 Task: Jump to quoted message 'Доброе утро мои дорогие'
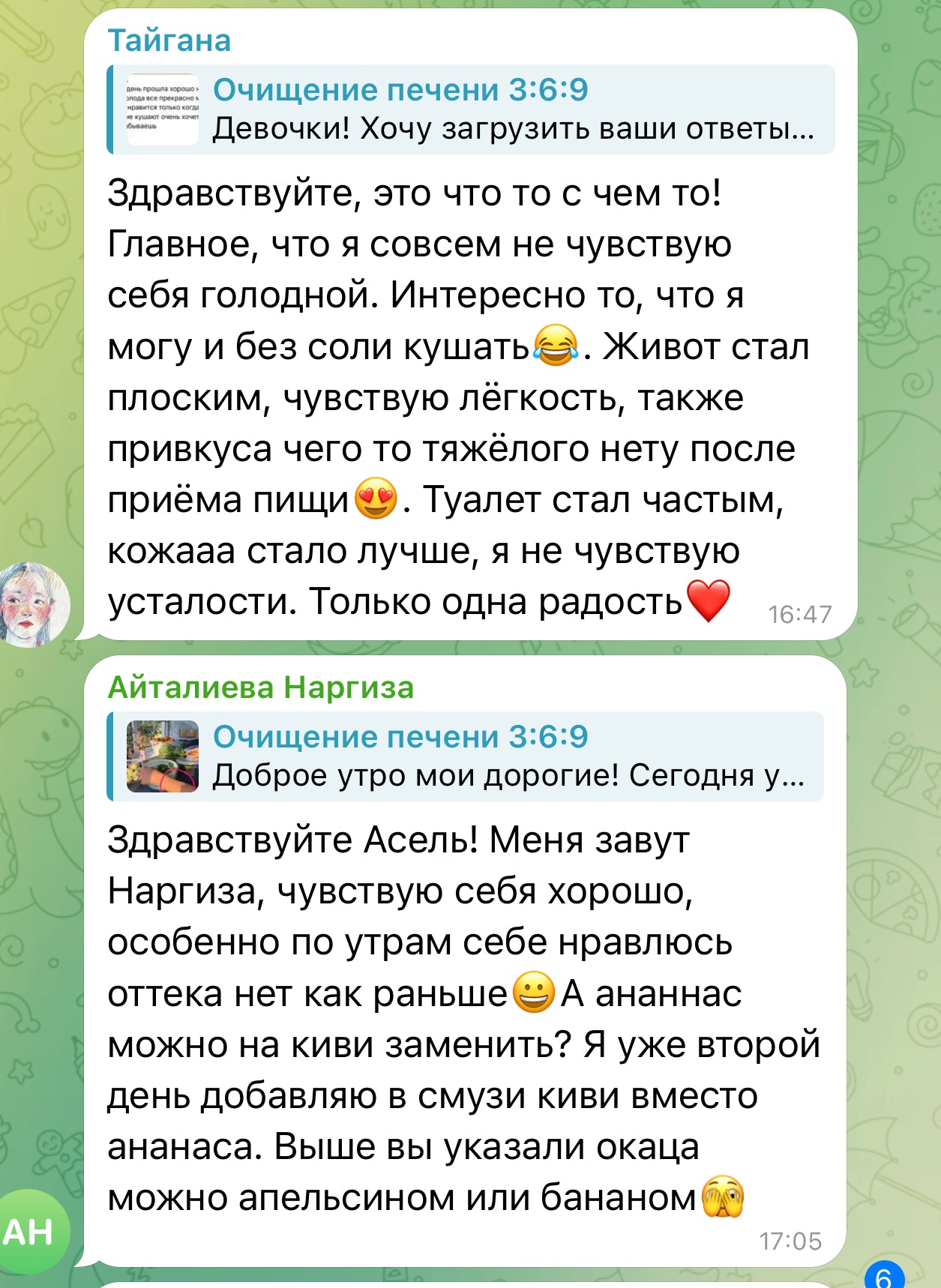click(466, 756)
